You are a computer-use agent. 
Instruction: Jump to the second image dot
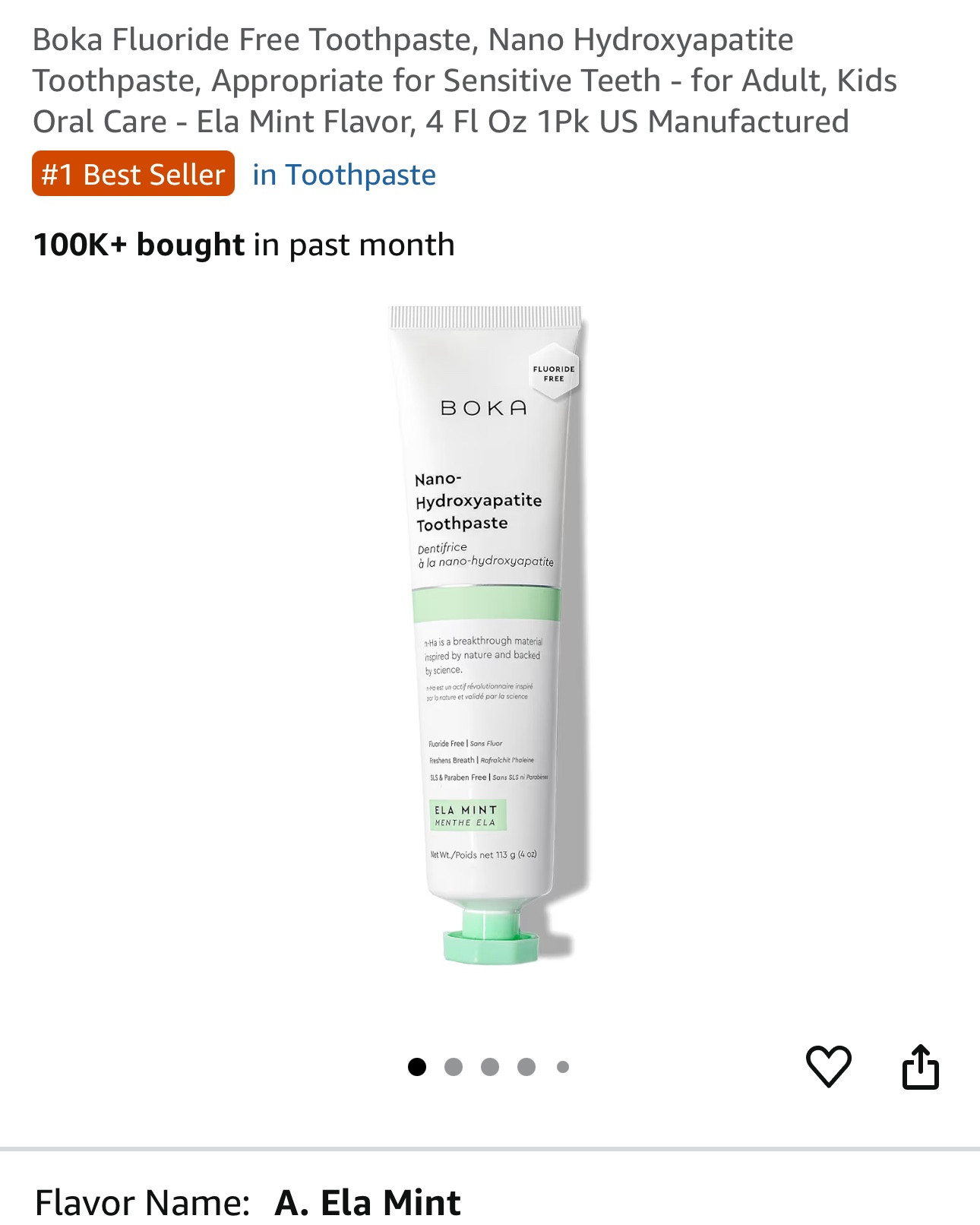(x=454, y=1067)
